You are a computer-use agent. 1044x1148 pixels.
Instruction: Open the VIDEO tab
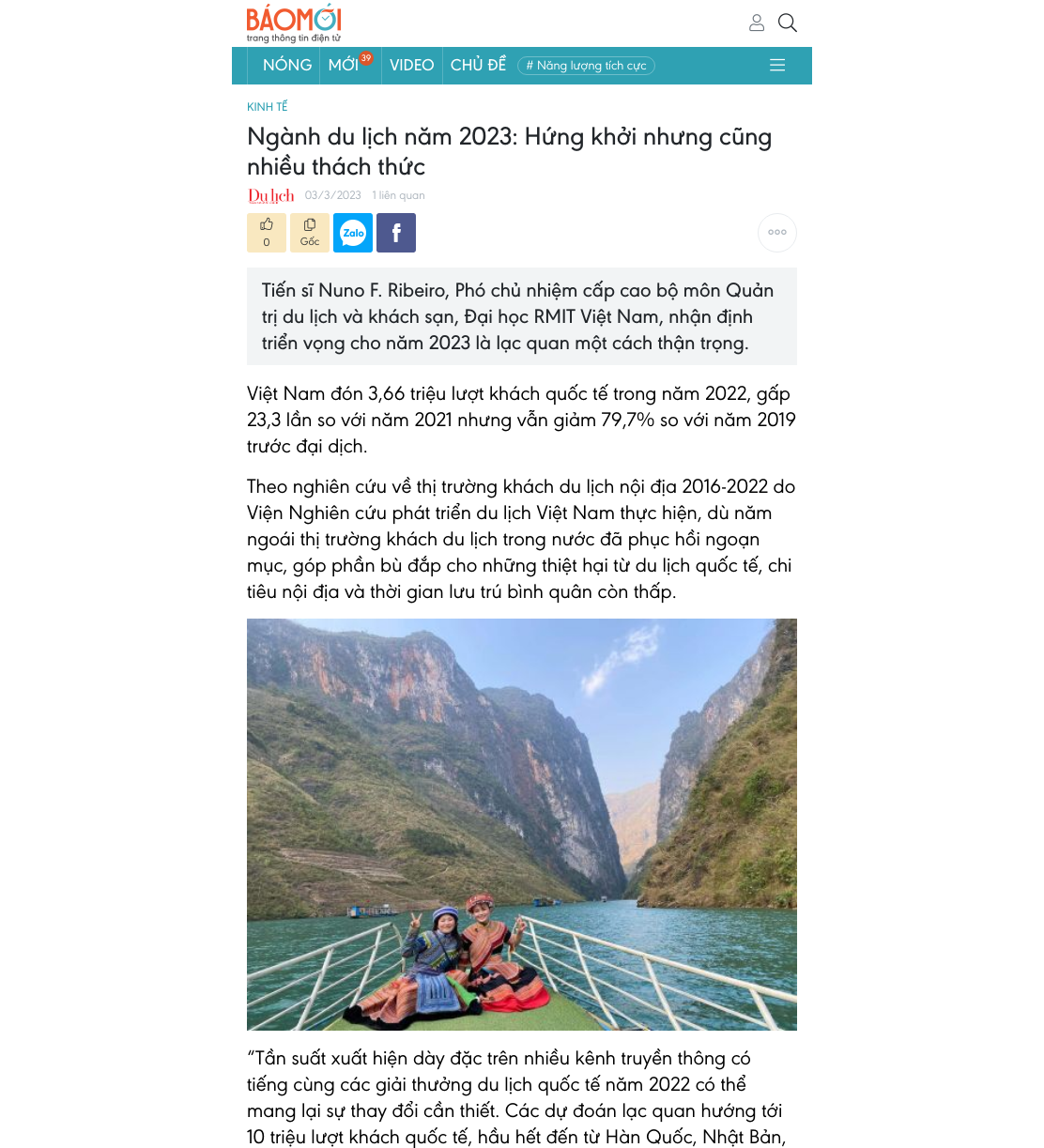(x=412, y=65)
